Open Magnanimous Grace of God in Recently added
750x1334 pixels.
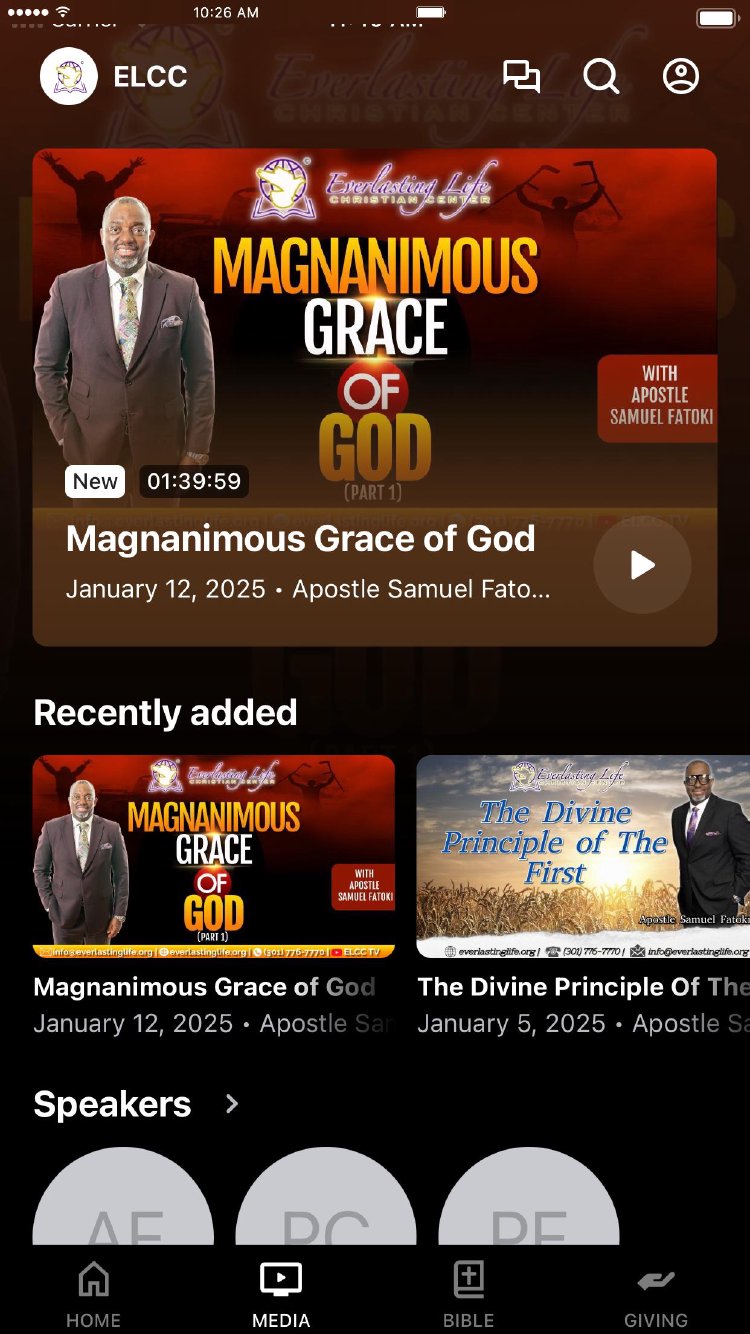pyautogui.click(x=214, y=857)
